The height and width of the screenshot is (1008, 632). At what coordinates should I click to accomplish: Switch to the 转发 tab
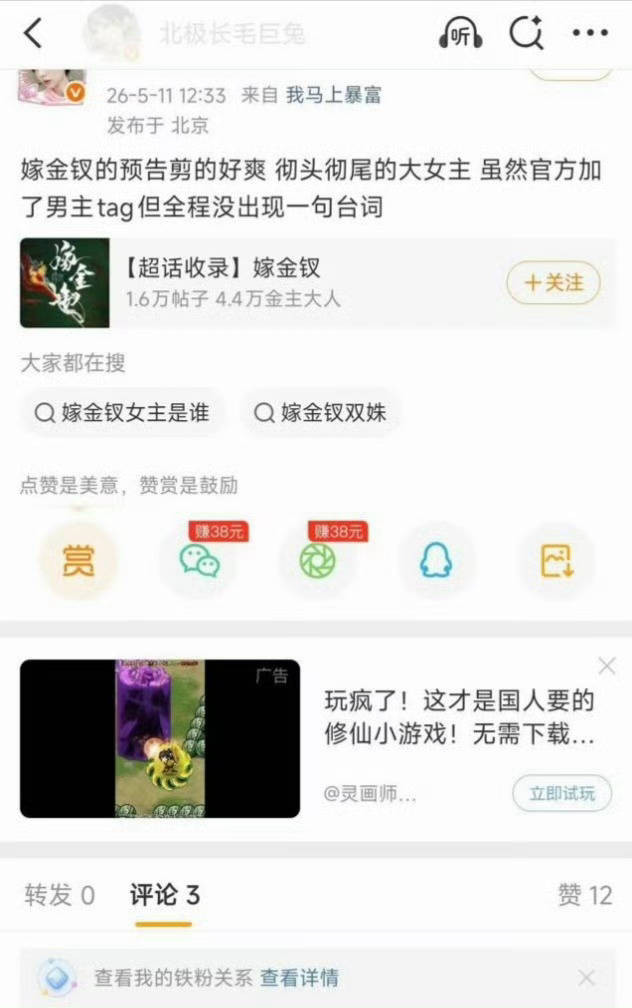coord(60,895)
